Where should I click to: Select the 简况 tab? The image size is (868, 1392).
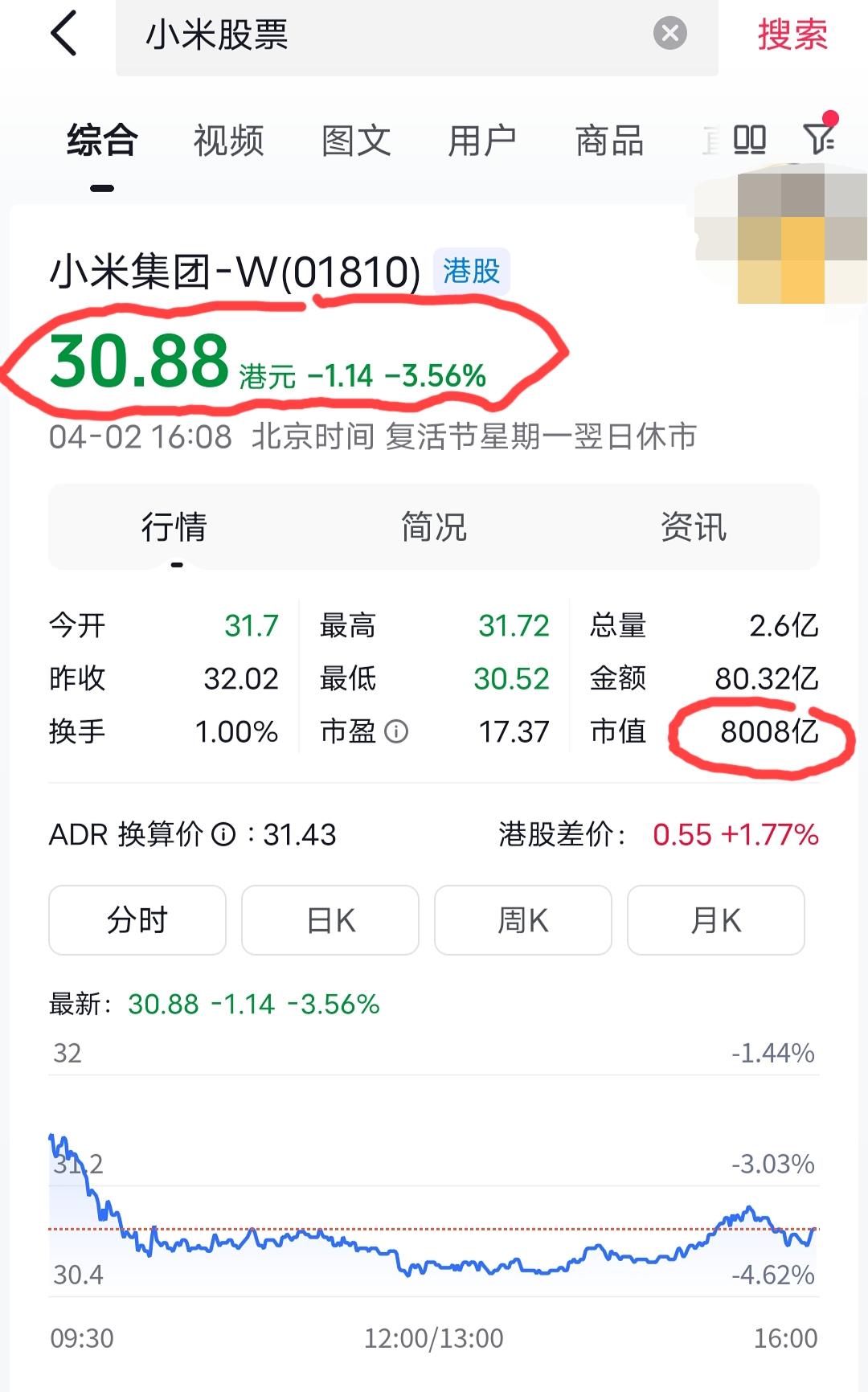pos(432,526)
